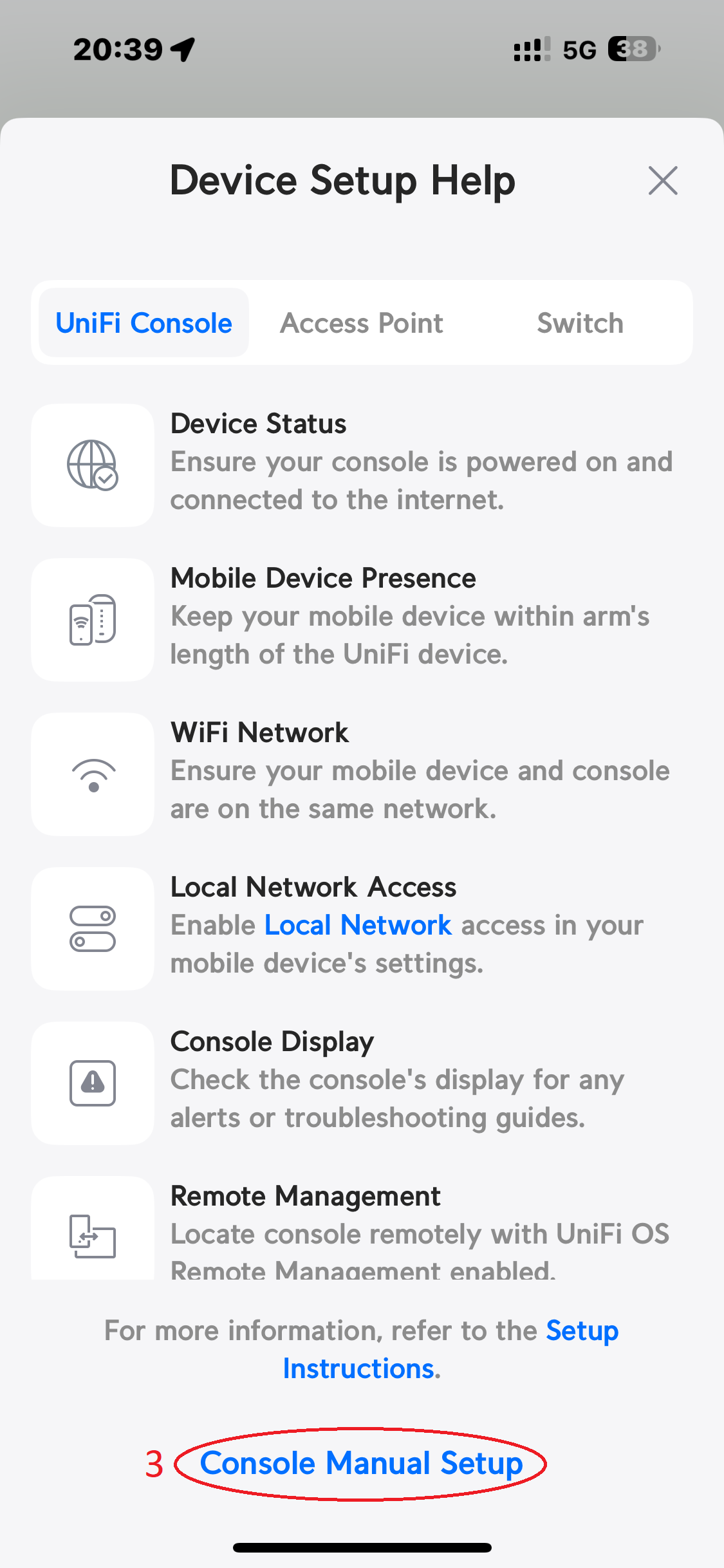Select the UniFi Console tab
Viewport: 724px width, 1568px height.
pyautogui.click(x=144, y=322)
